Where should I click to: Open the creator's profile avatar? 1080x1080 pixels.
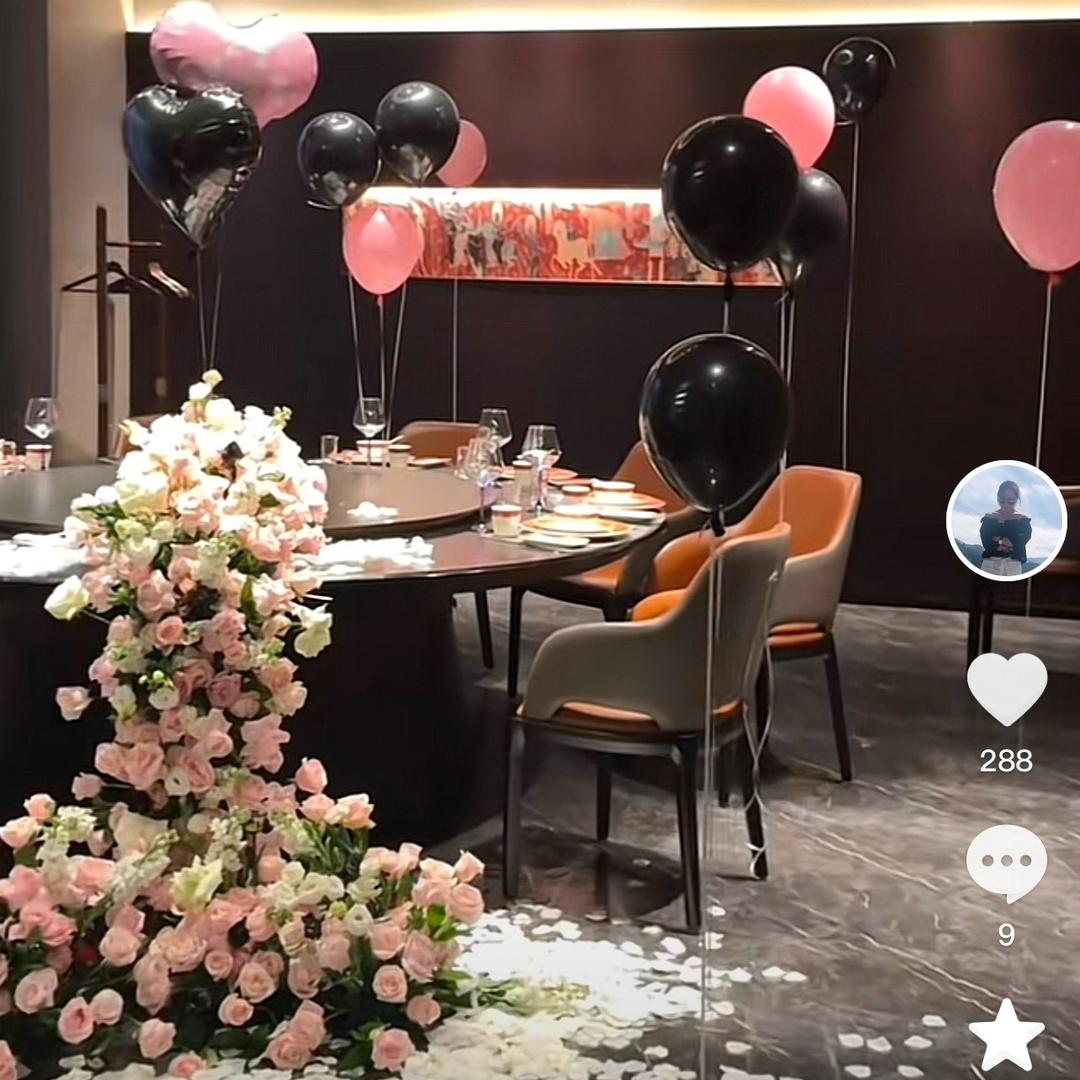(1006, 520)
